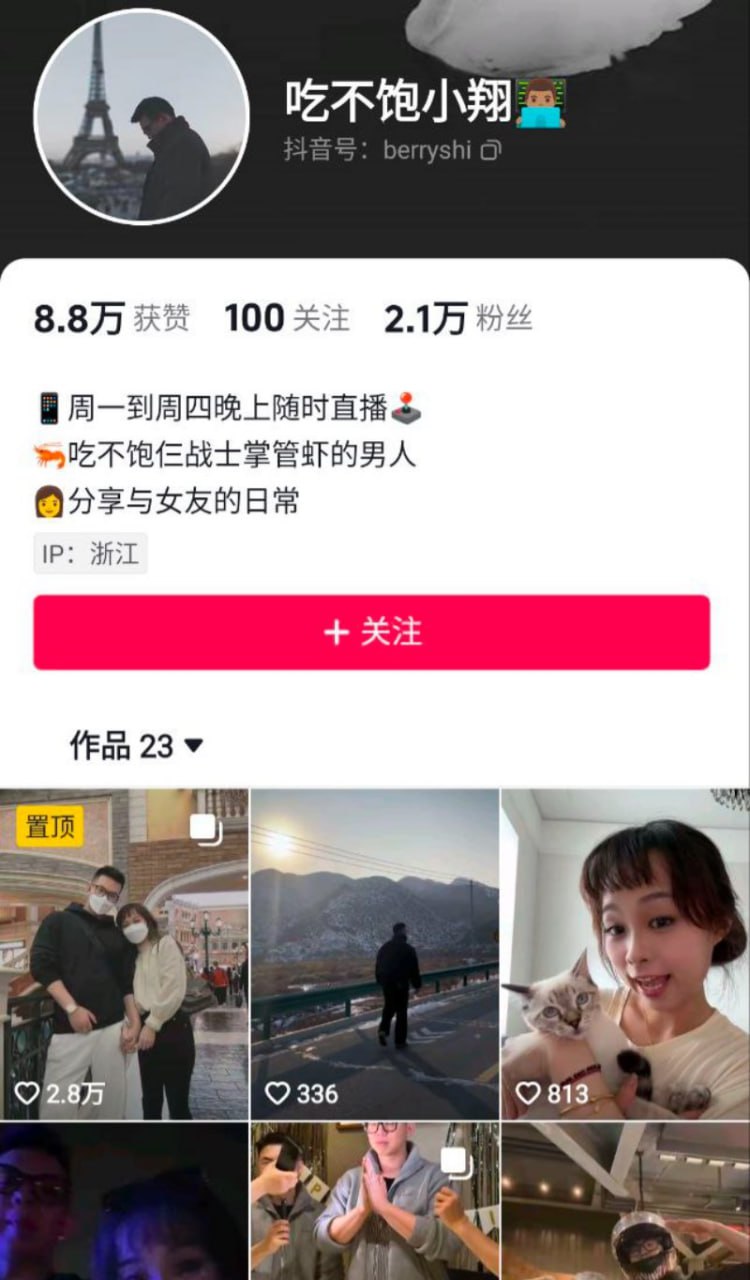Copy the Douyin ID berryshi
The height and width of the screenshot is (1280, 750).
(x=491, y=151)
